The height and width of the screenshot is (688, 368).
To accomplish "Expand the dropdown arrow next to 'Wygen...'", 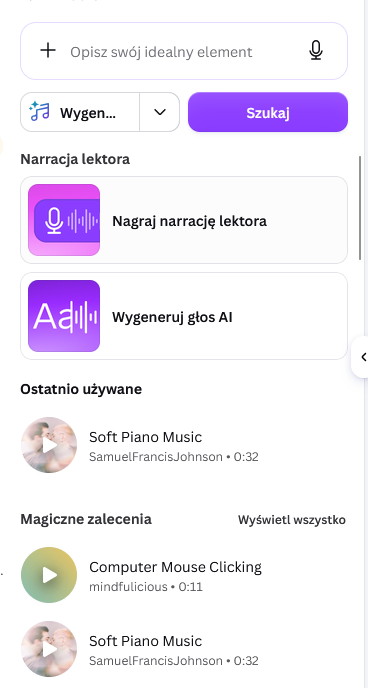I will tap(160, 112).
